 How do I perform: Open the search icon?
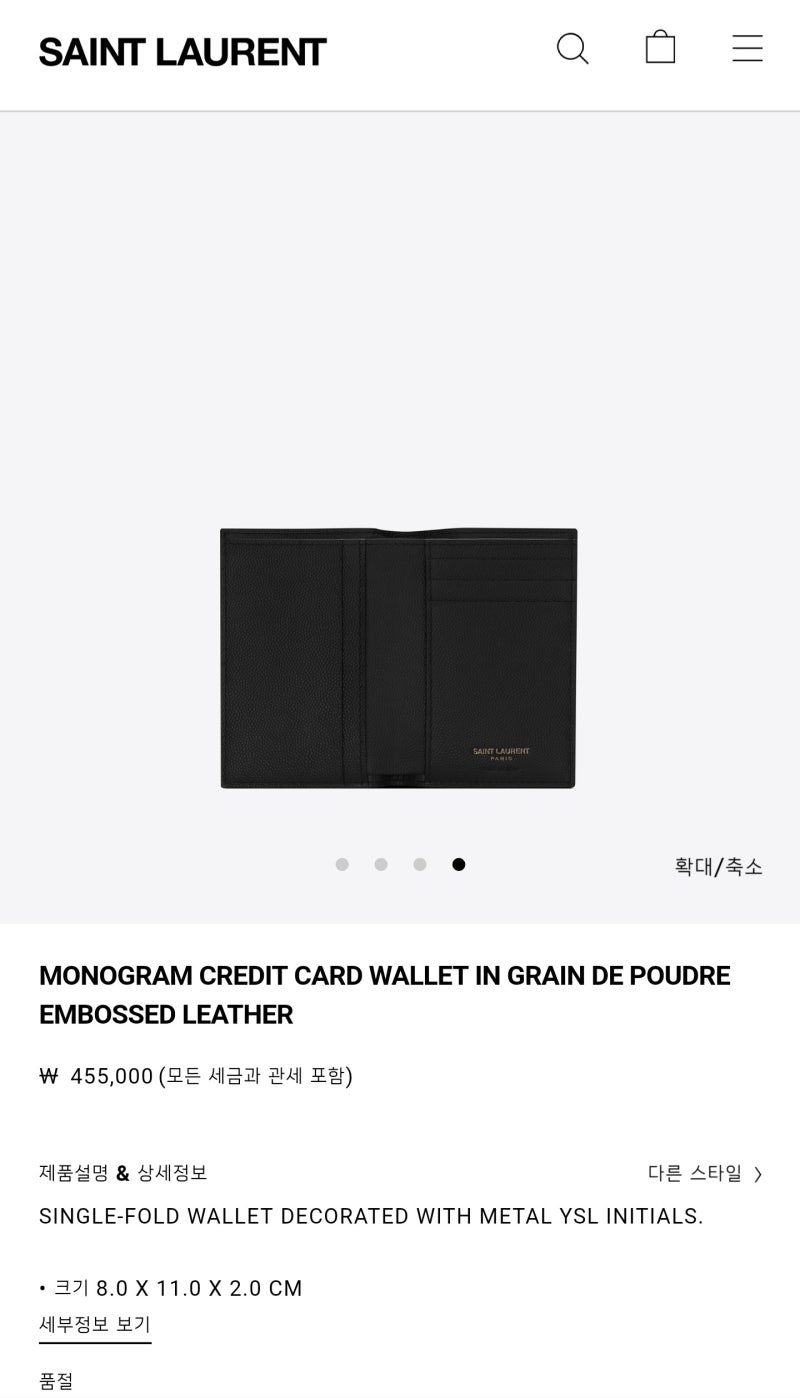572,48
